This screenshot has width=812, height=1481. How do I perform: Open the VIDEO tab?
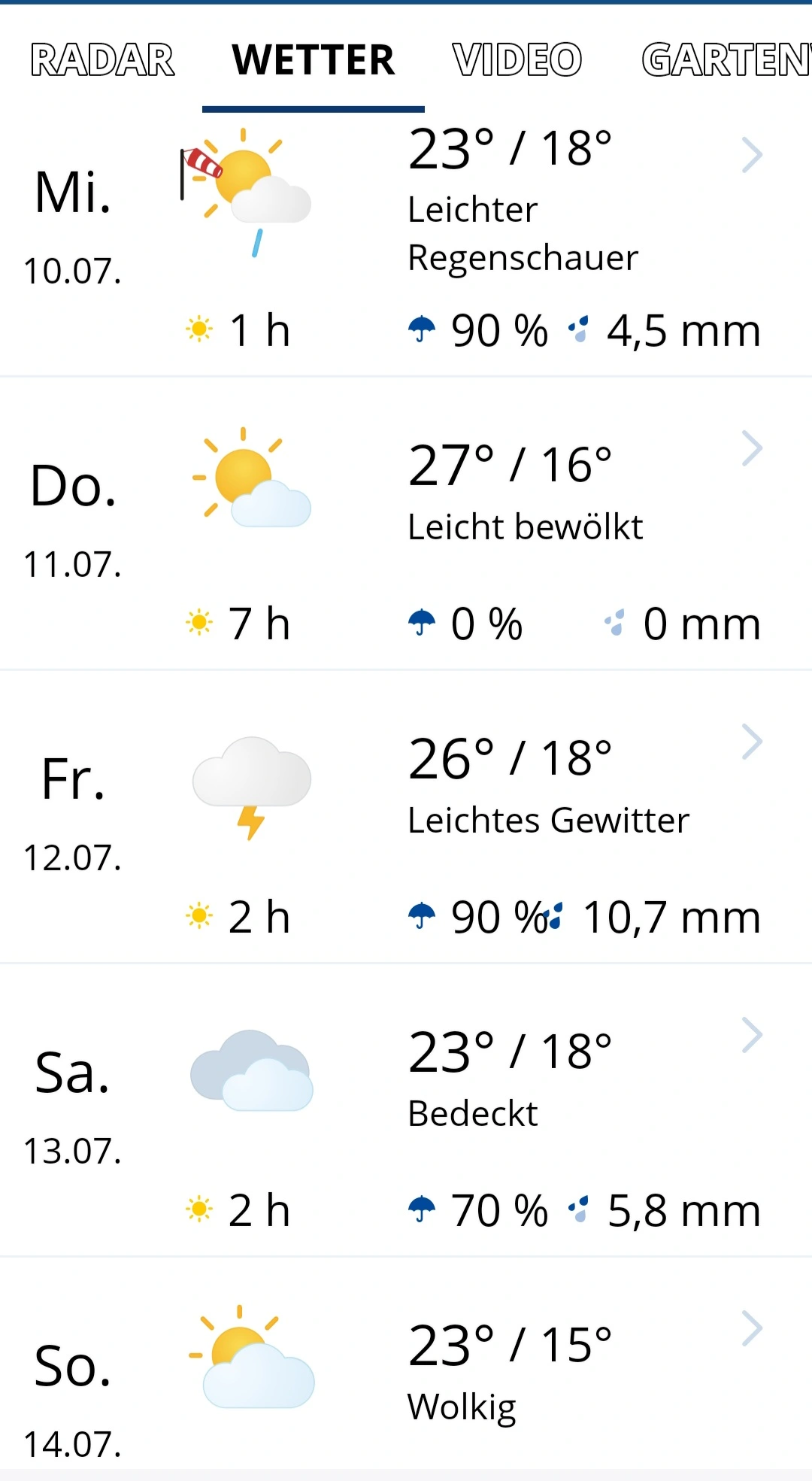(517, 60)
